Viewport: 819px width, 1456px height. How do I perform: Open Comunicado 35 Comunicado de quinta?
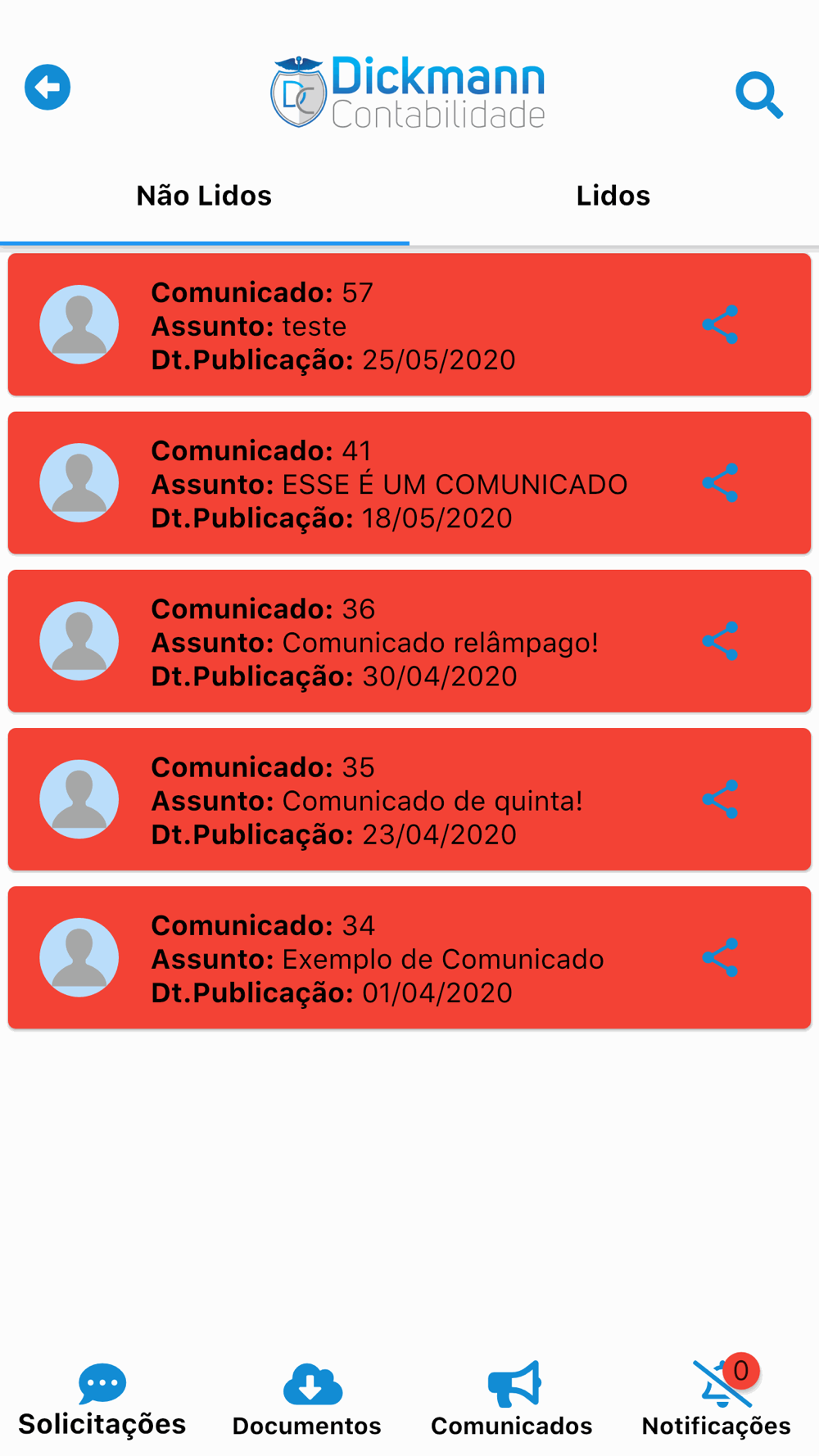point(409,799)
